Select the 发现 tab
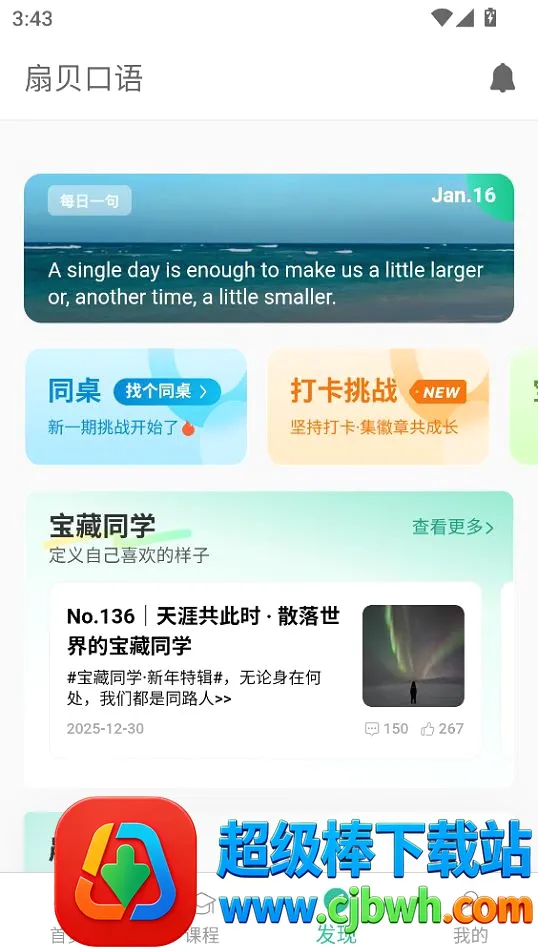Screen dimensions: 538x952 tap(336, 920)
